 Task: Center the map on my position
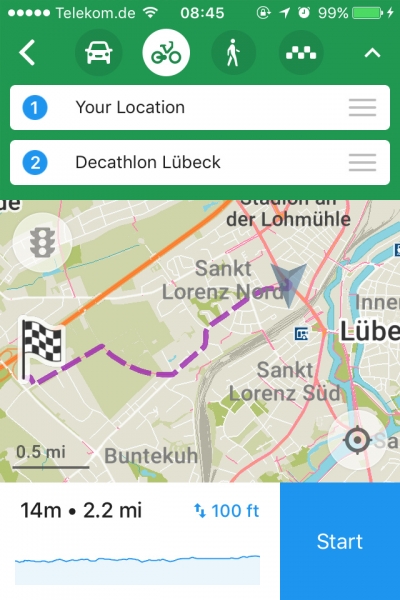pos(358,440)
